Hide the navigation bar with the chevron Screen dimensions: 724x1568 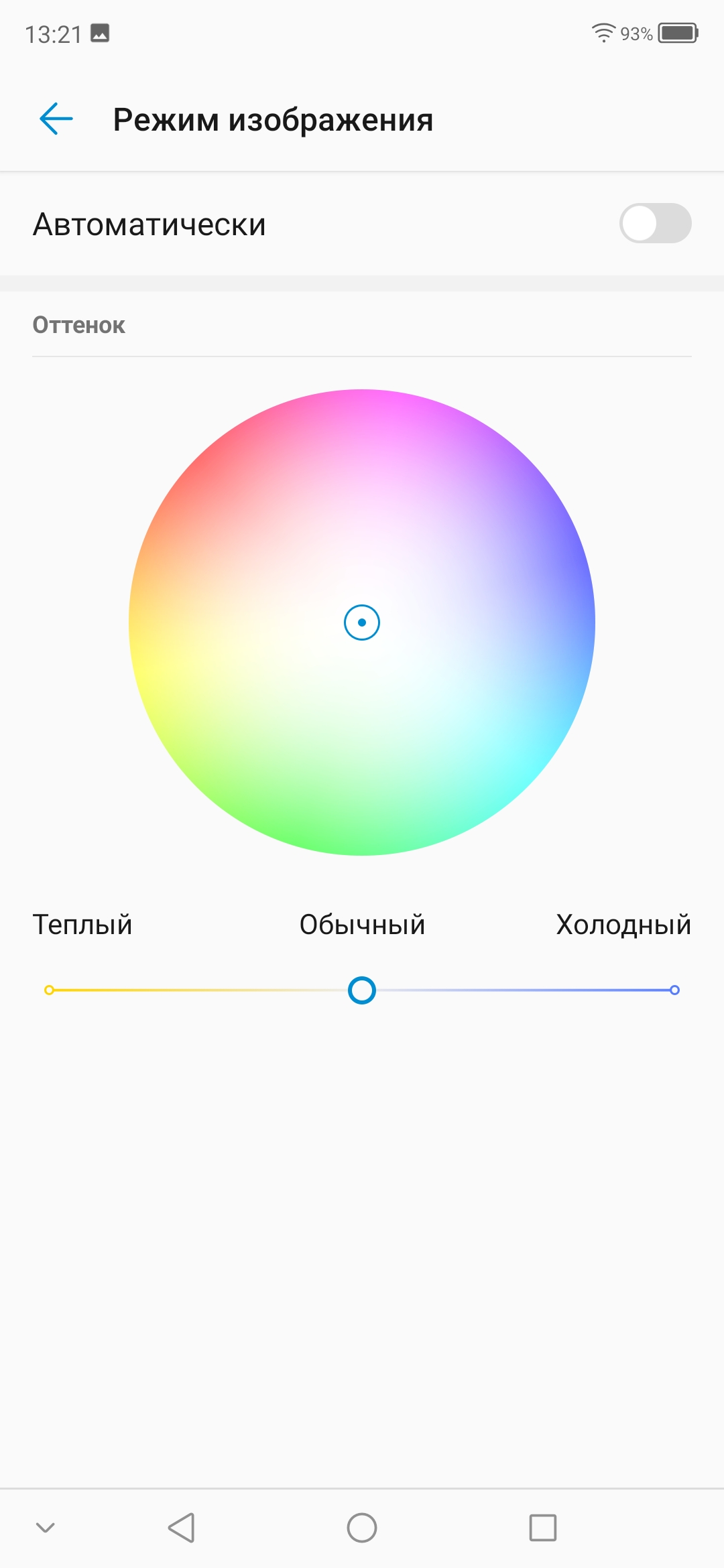(45, 1528)
